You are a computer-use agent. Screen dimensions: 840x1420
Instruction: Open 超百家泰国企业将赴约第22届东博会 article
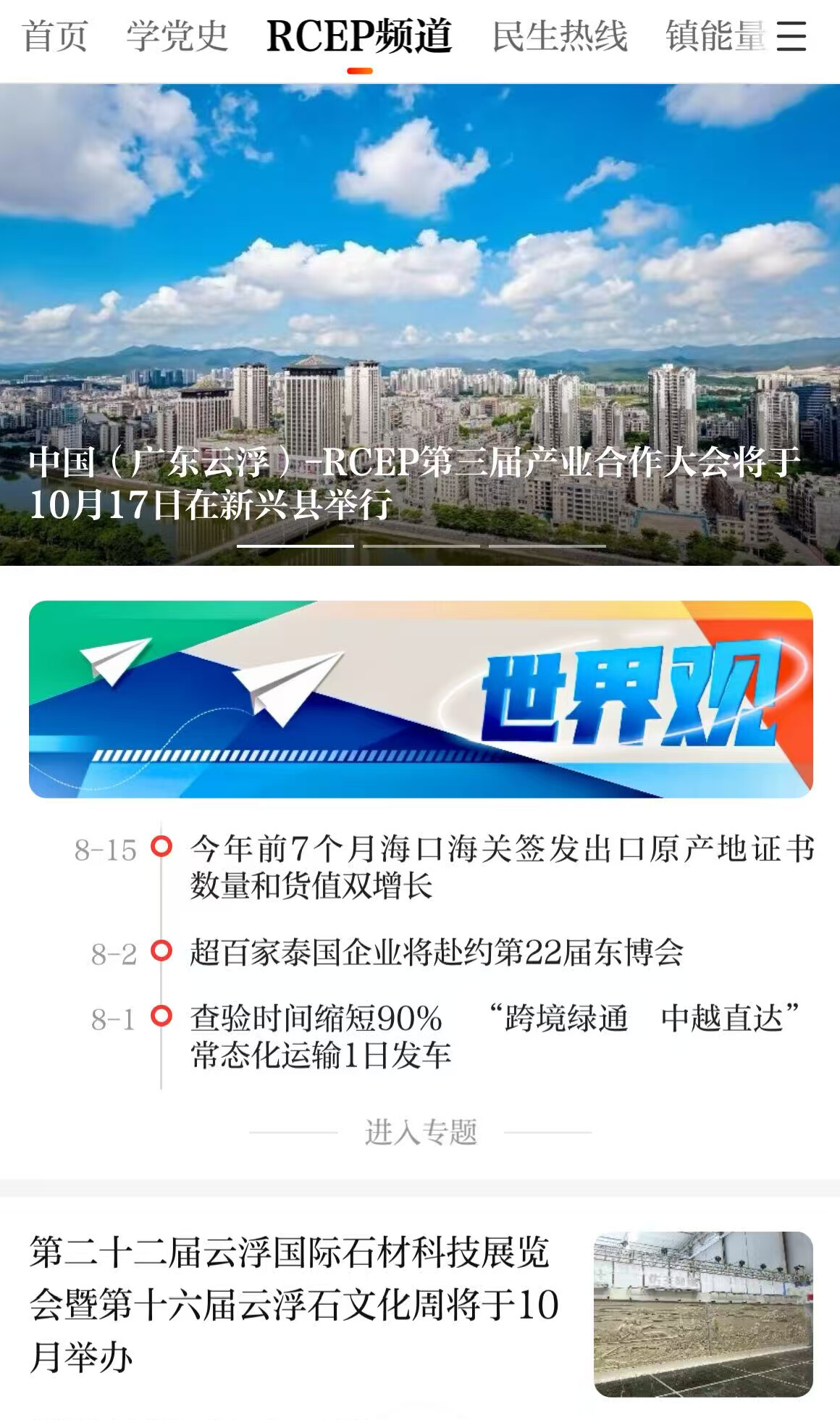click(437, 952)
